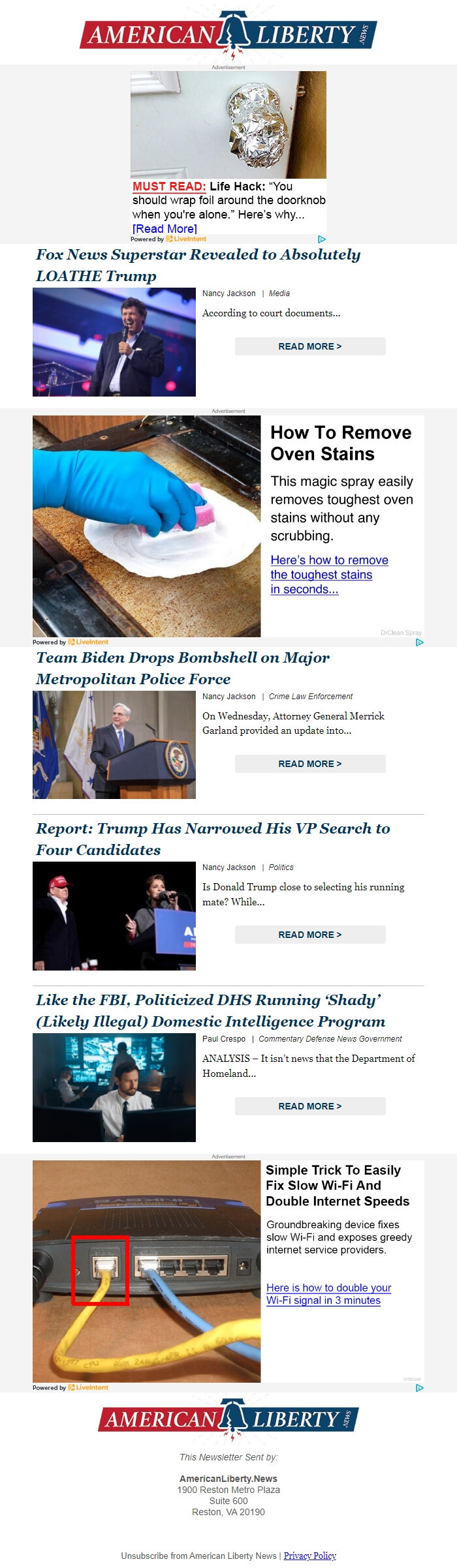Open the Merrick Garland podium photo
The height and width of the screenshot is (1568, 457).
pos(114,745)
